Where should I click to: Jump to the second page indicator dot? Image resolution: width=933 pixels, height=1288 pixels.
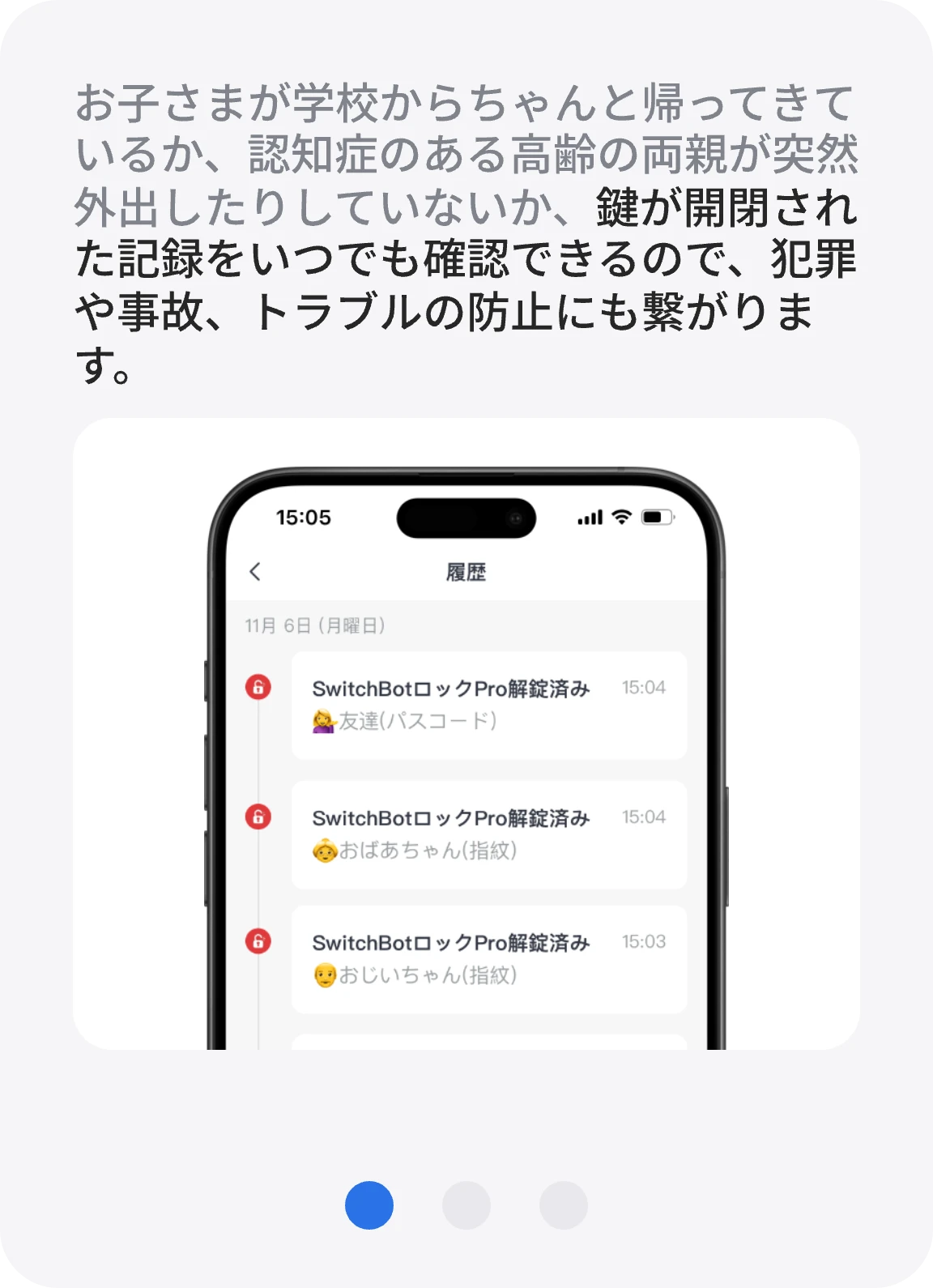coord(466,1205)
